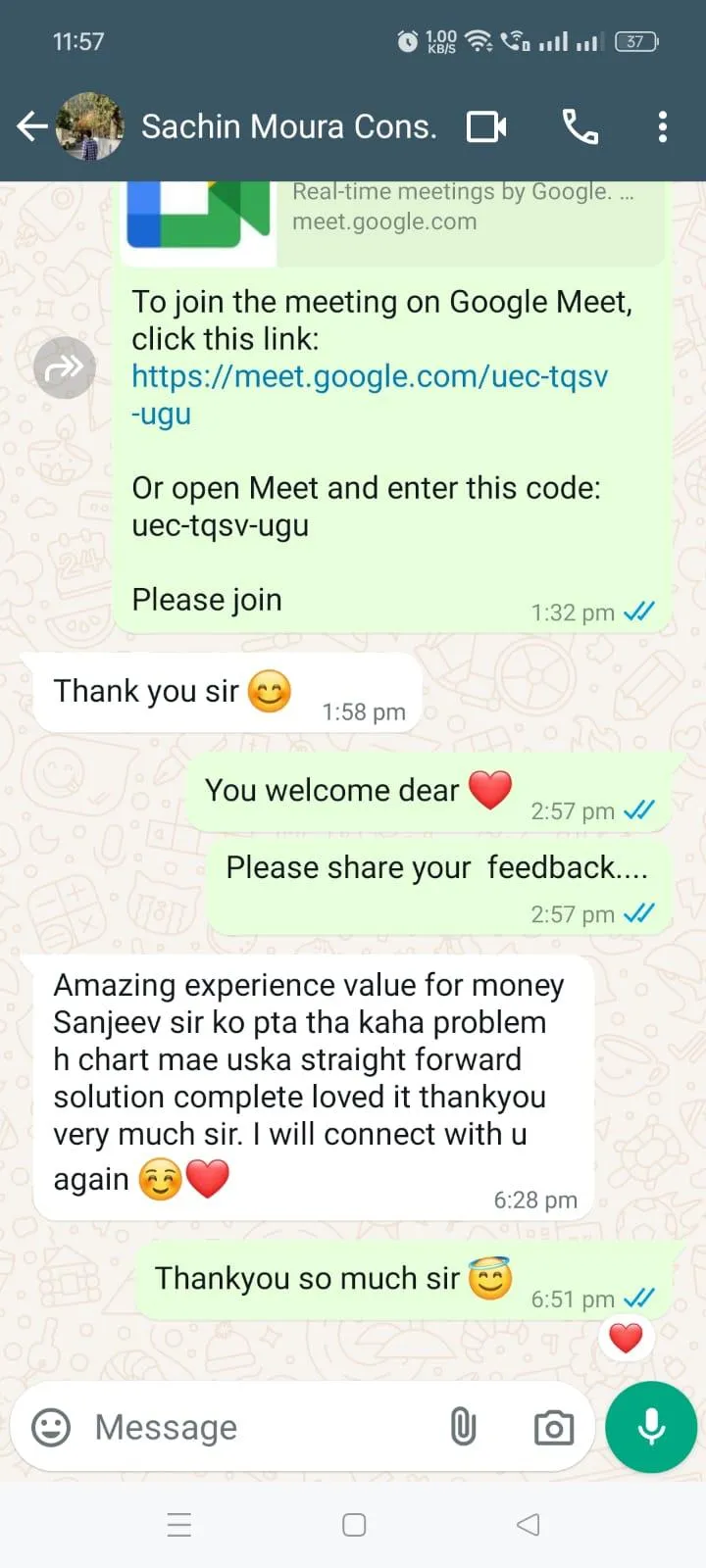The height and width of the screenshot is (1568, 706).
Task: Tap the system home button
Action: 354,1525
